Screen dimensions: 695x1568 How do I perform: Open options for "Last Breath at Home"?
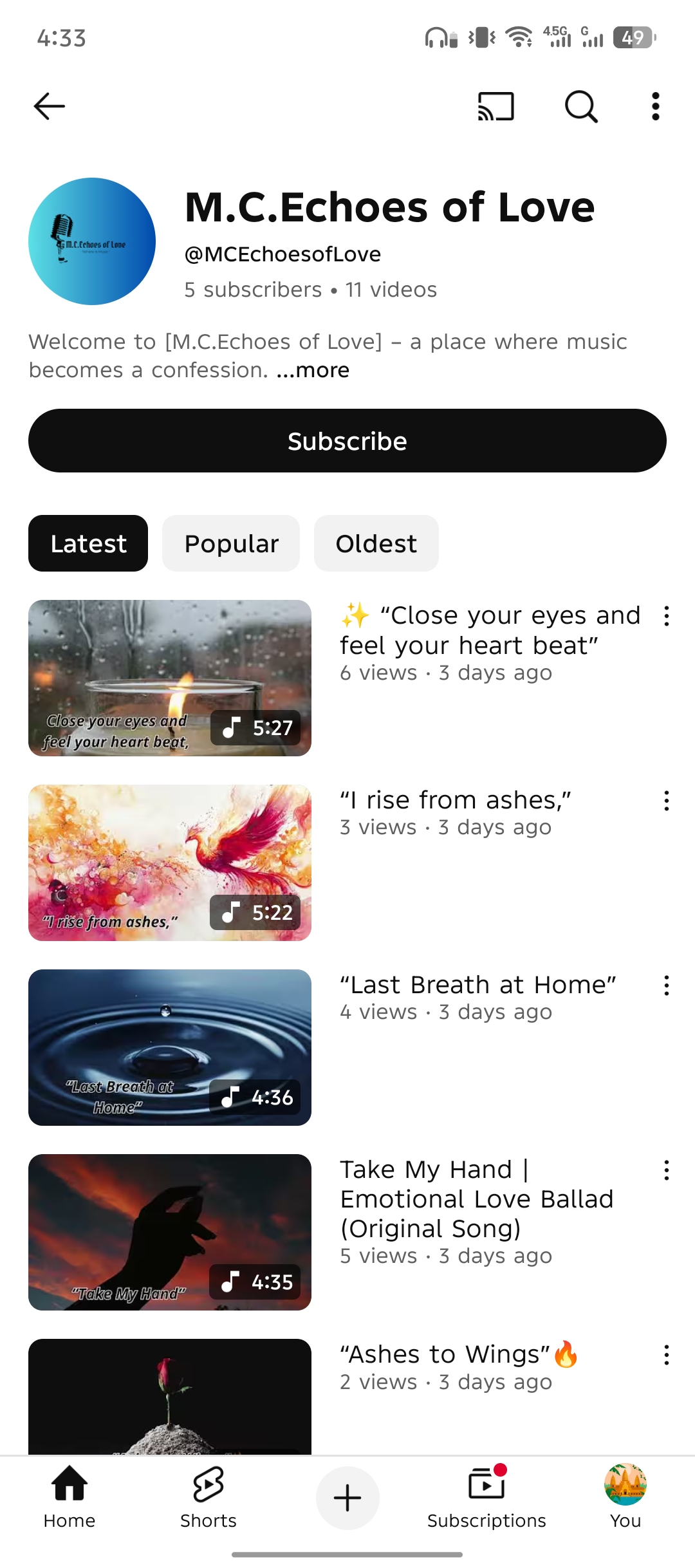point(667,985)
